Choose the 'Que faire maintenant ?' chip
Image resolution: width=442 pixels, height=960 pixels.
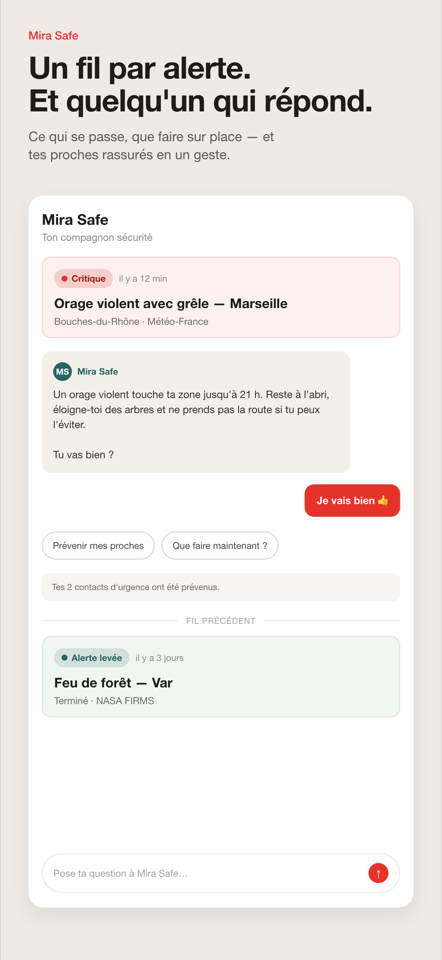pos(220,546)
